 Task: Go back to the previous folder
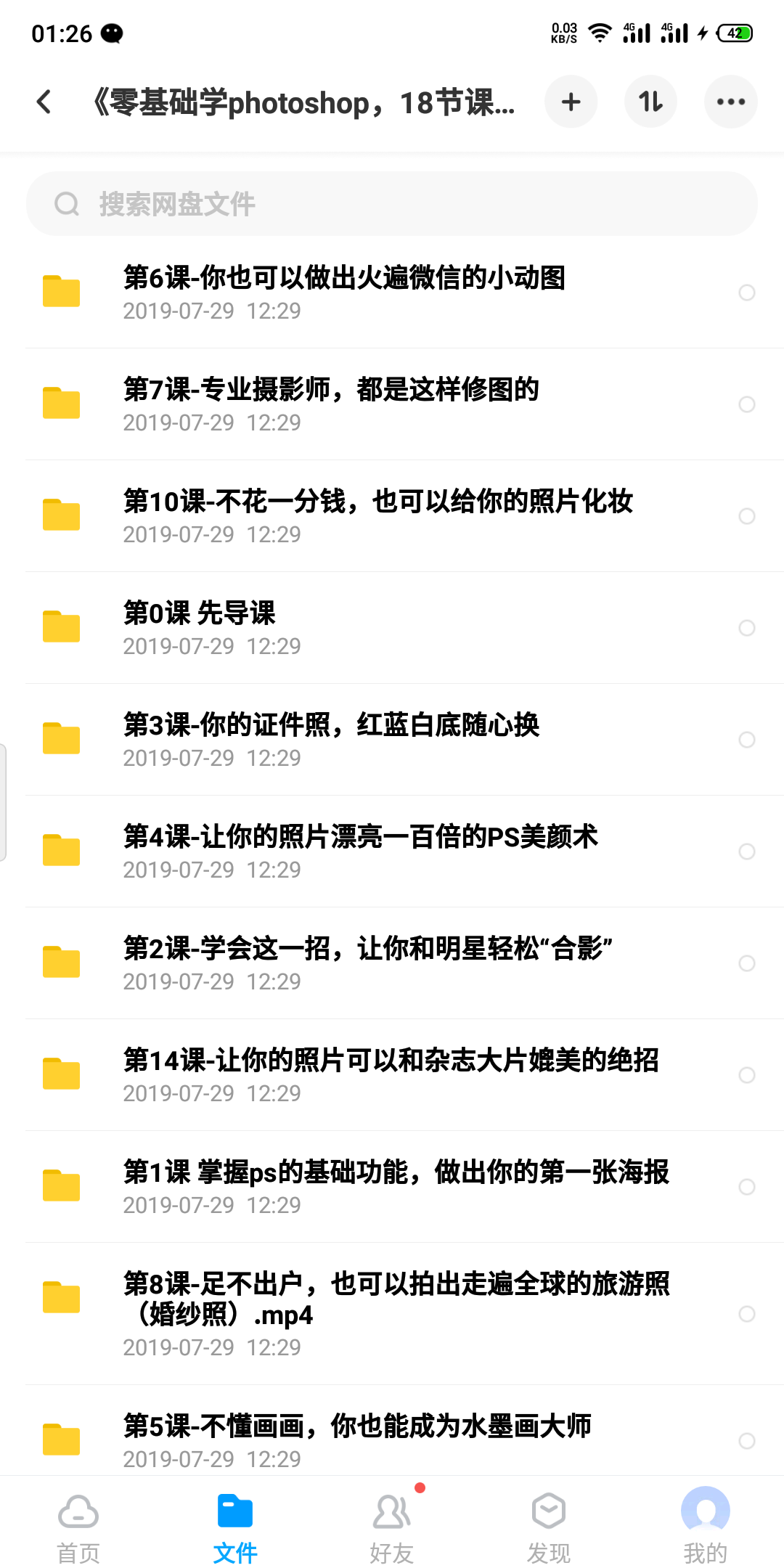[x=44, y=102]
